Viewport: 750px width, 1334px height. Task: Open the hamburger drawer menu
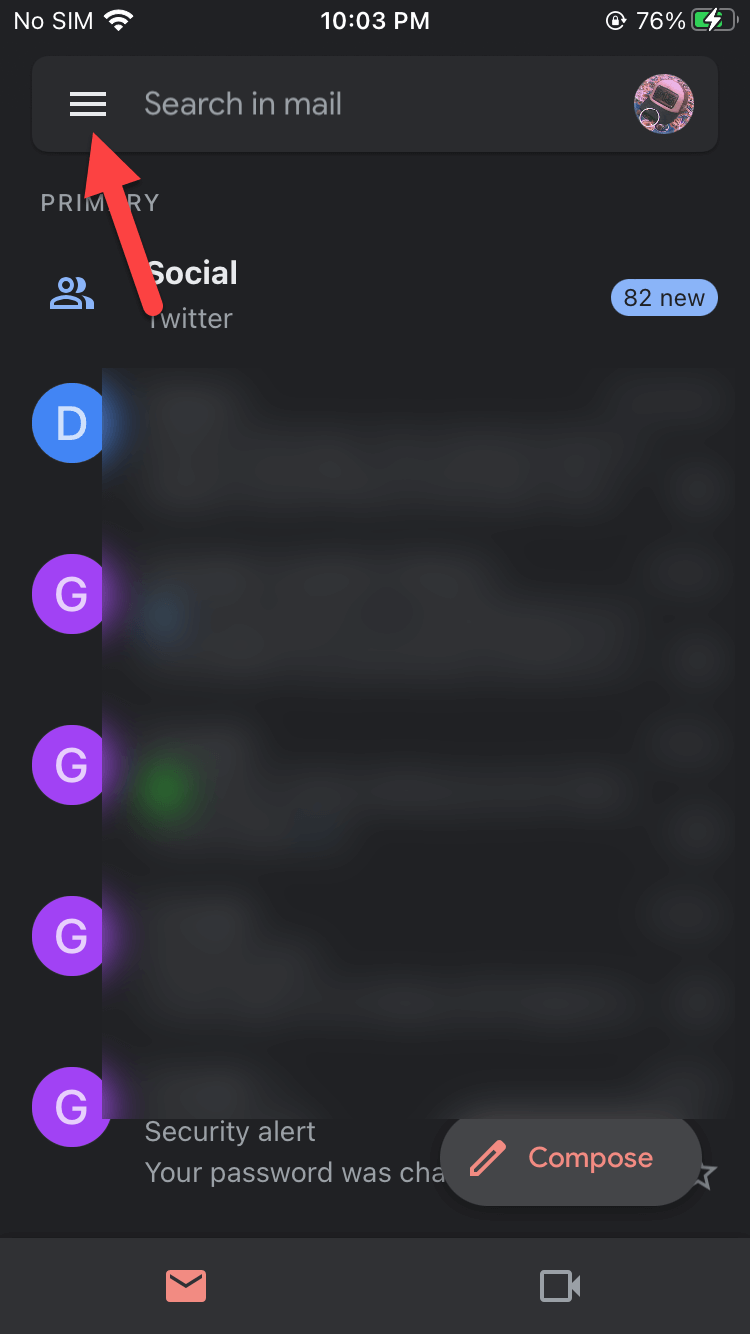pyautogui.click(x=88, y=104)
